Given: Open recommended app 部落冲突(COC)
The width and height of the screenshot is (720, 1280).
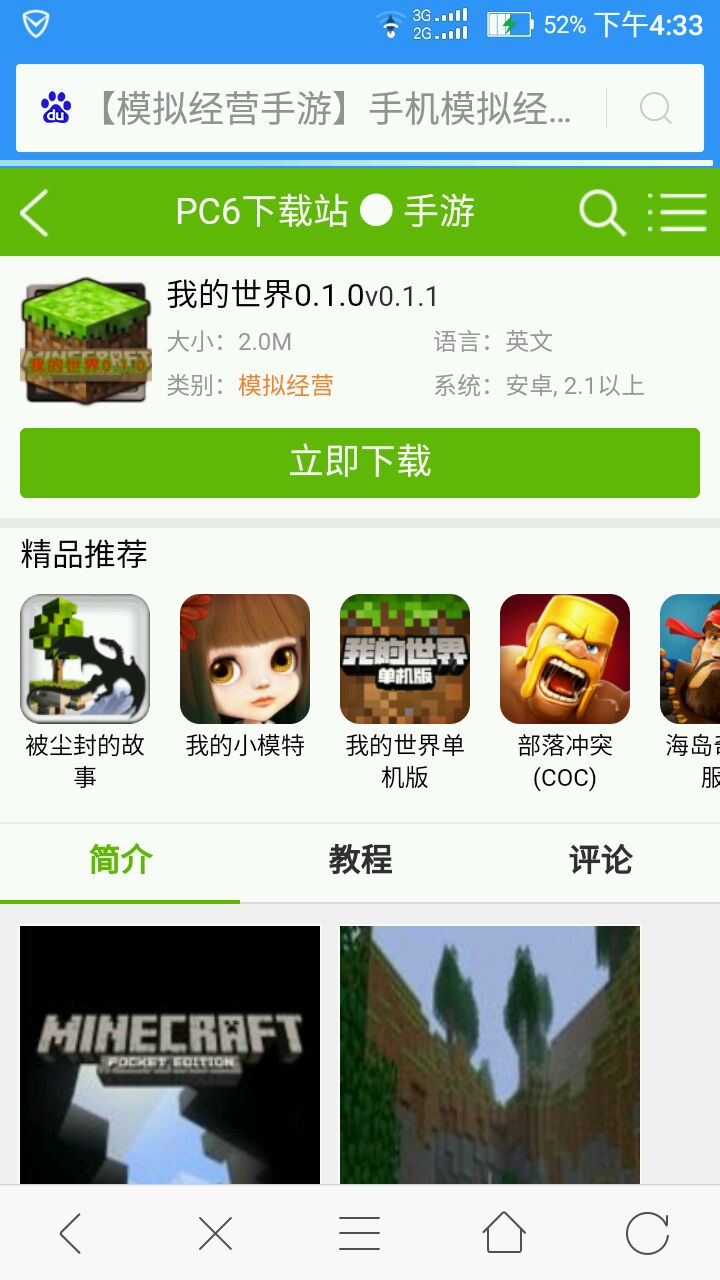Looking at the screenshot, I should click(x=565, y=660).
